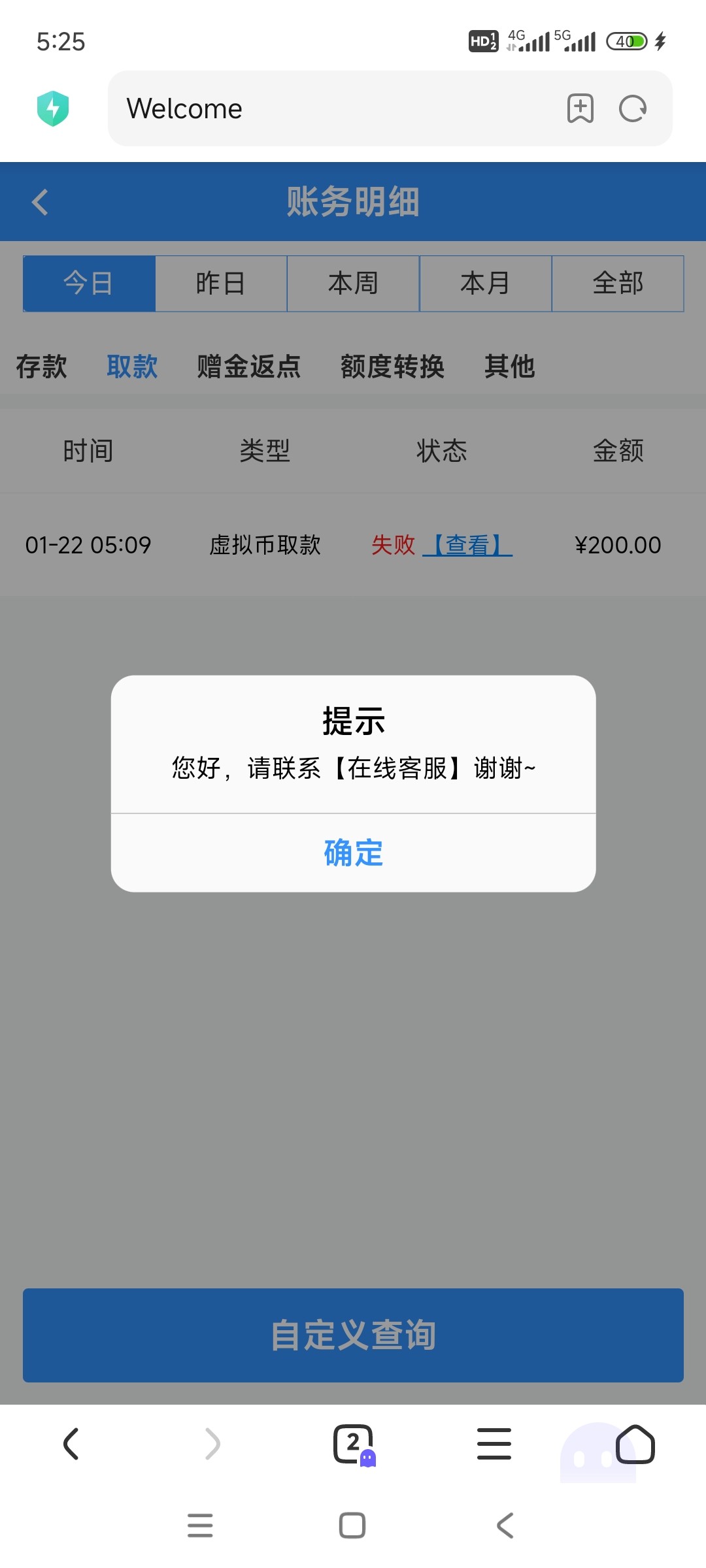706x1568 pixels.
Task: Tap the back arrow beside 账务明细 title
Action: [x=41, y=202]
